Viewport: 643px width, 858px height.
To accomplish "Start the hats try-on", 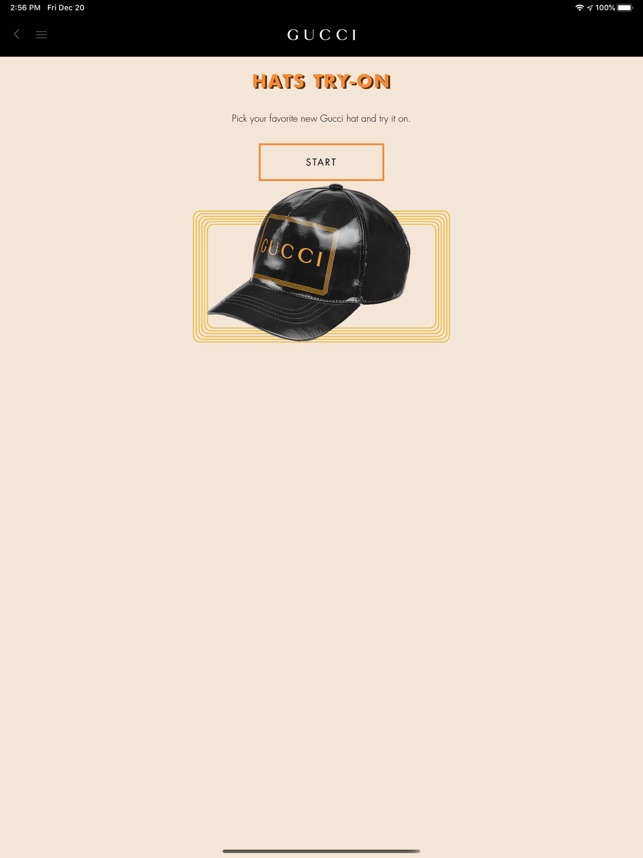I will click(321, 162).
